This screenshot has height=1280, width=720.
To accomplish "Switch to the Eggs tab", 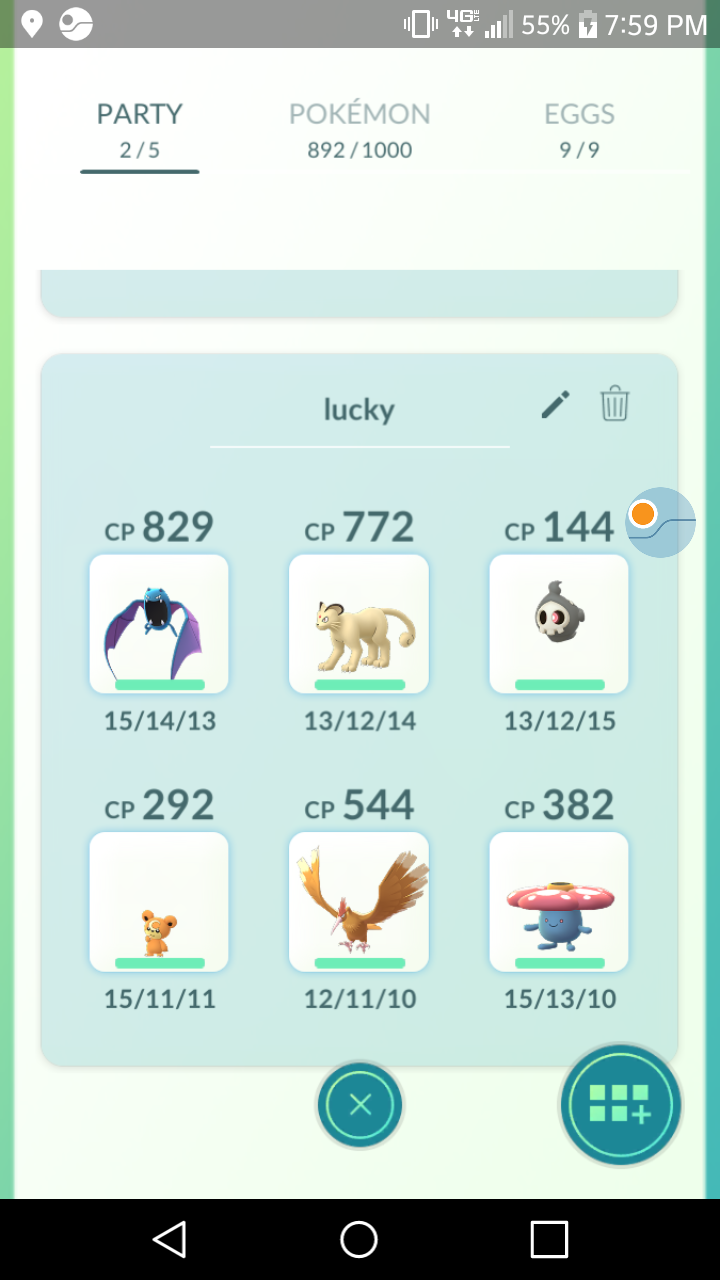I will click(579, 131).
